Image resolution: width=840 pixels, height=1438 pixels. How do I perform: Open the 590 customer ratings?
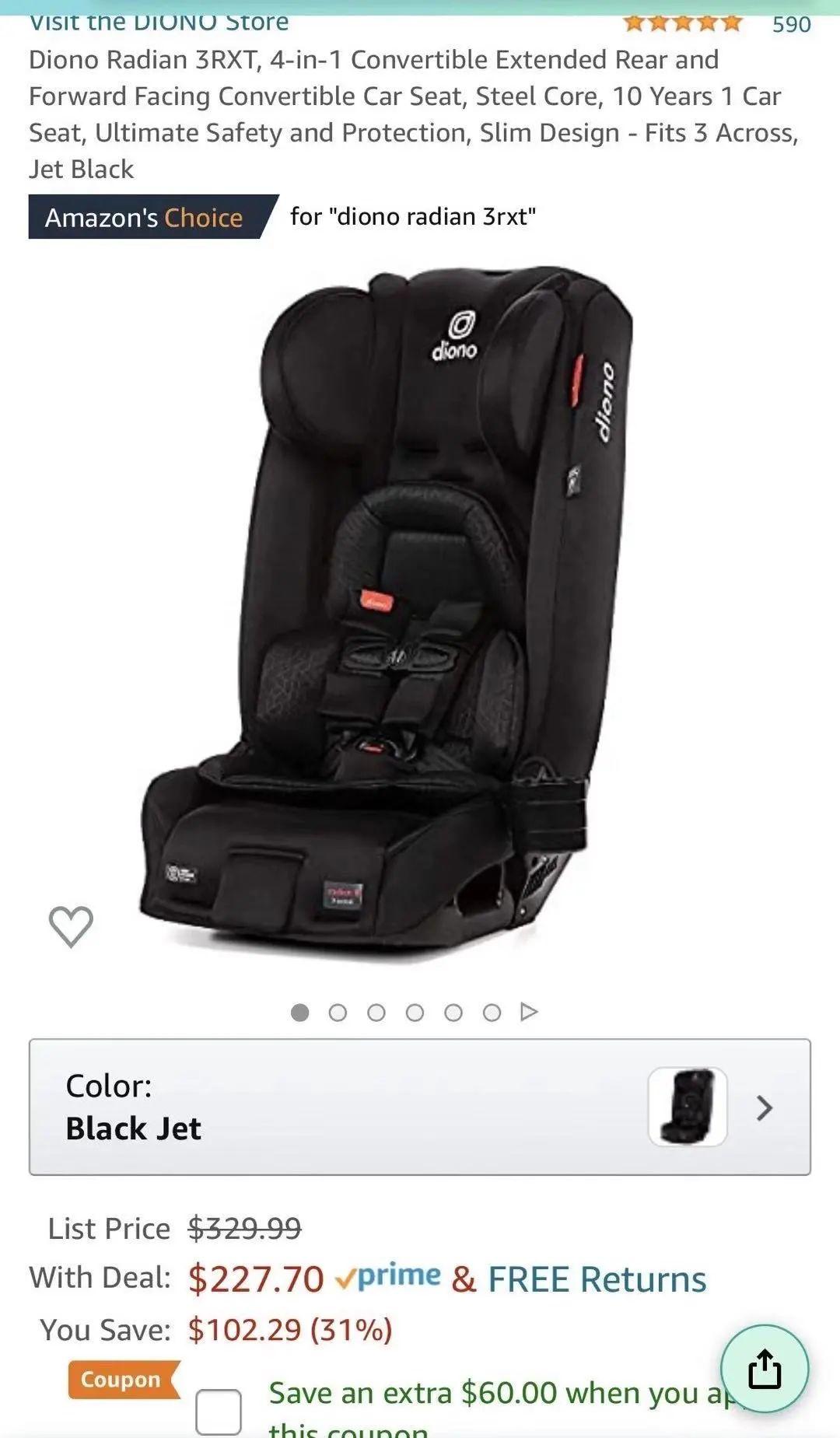[x=791, y=24]
